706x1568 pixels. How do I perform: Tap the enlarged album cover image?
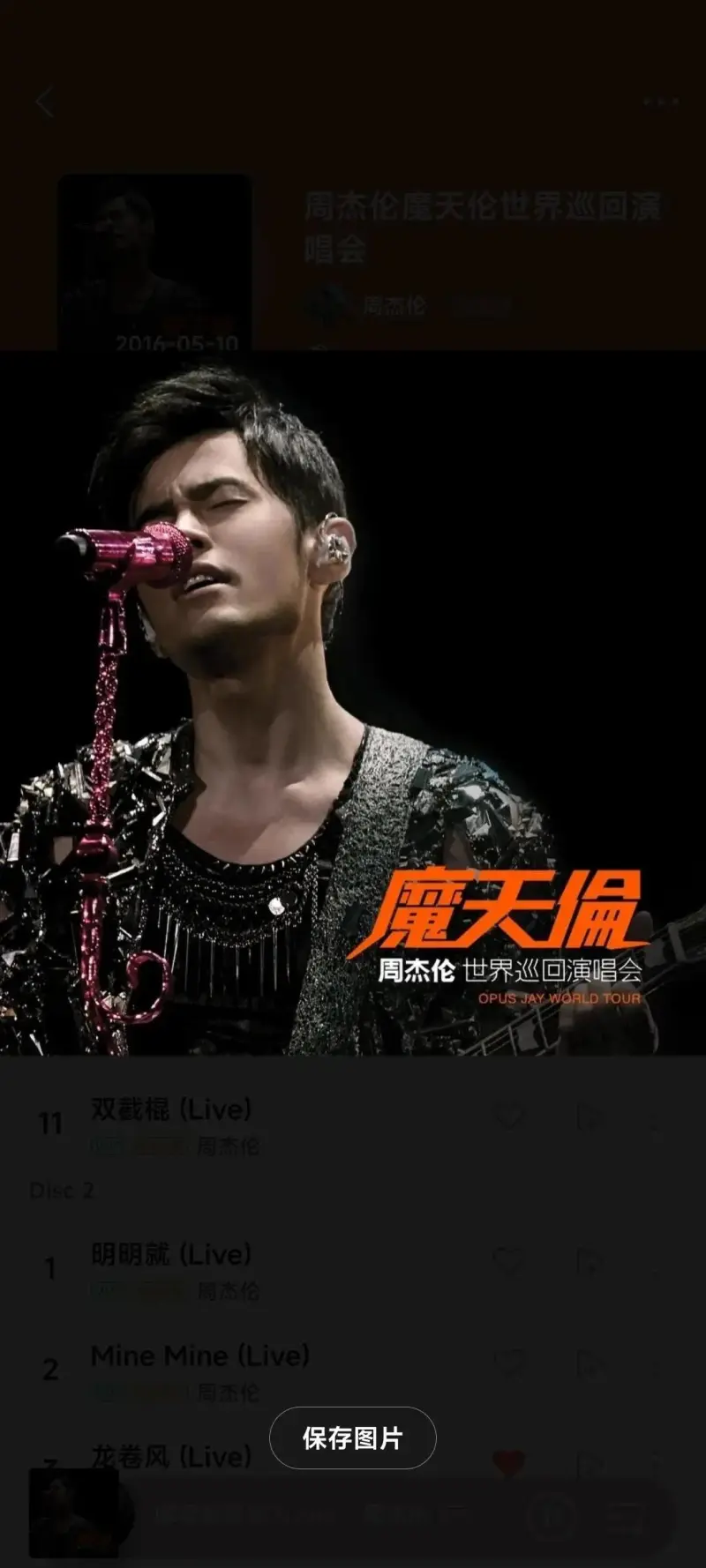point(353,703)
